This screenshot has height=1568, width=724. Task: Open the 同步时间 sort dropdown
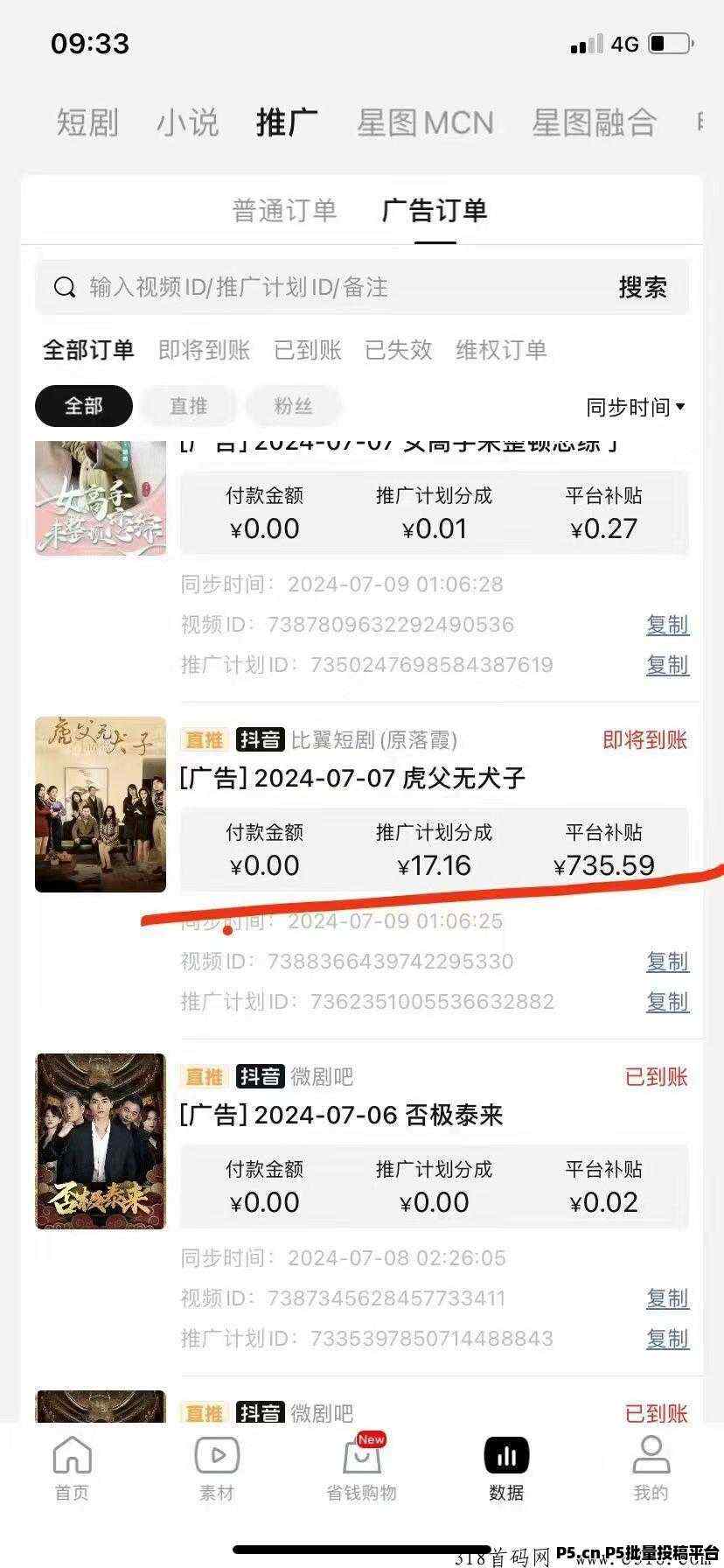(x=635, y=407)
